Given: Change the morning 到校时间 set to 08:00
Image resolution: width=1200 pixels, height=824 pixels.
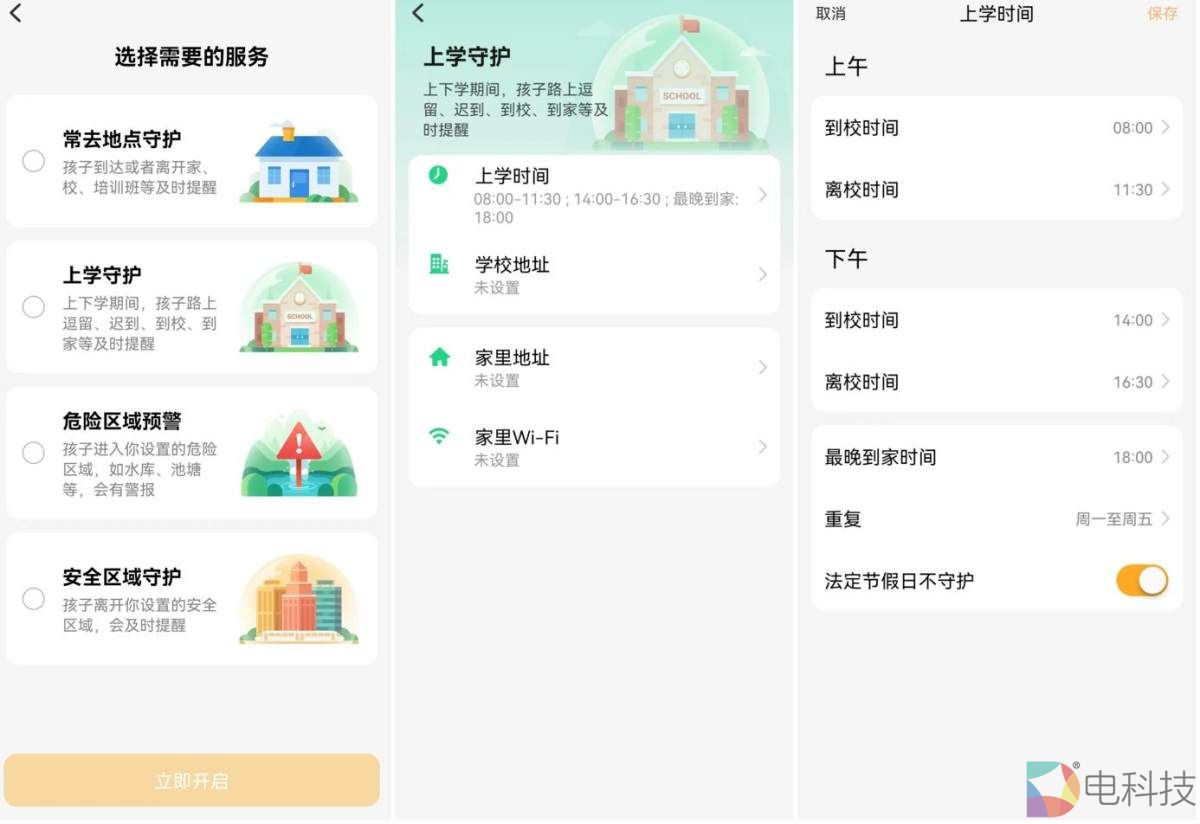Looking at the screenshot, I should (x=996, y=128).
